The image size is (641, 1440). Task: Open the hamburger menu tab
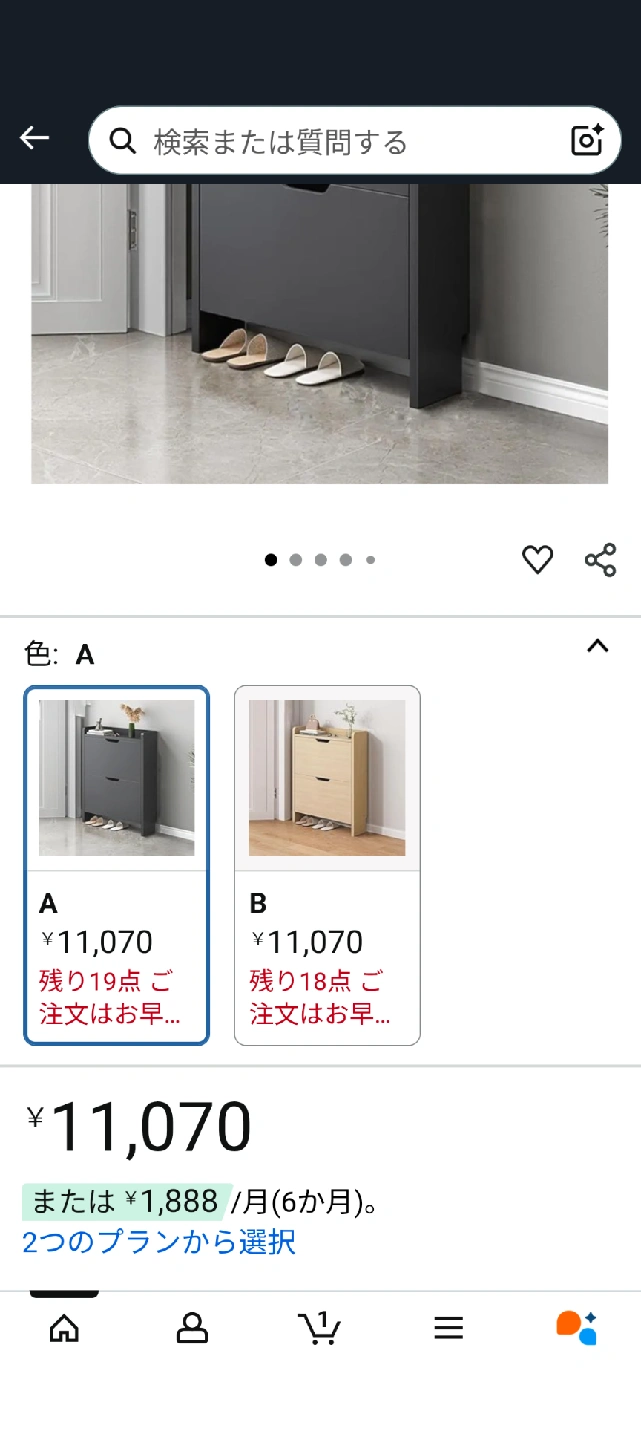pyautogui.click(x=448, y=1328)
